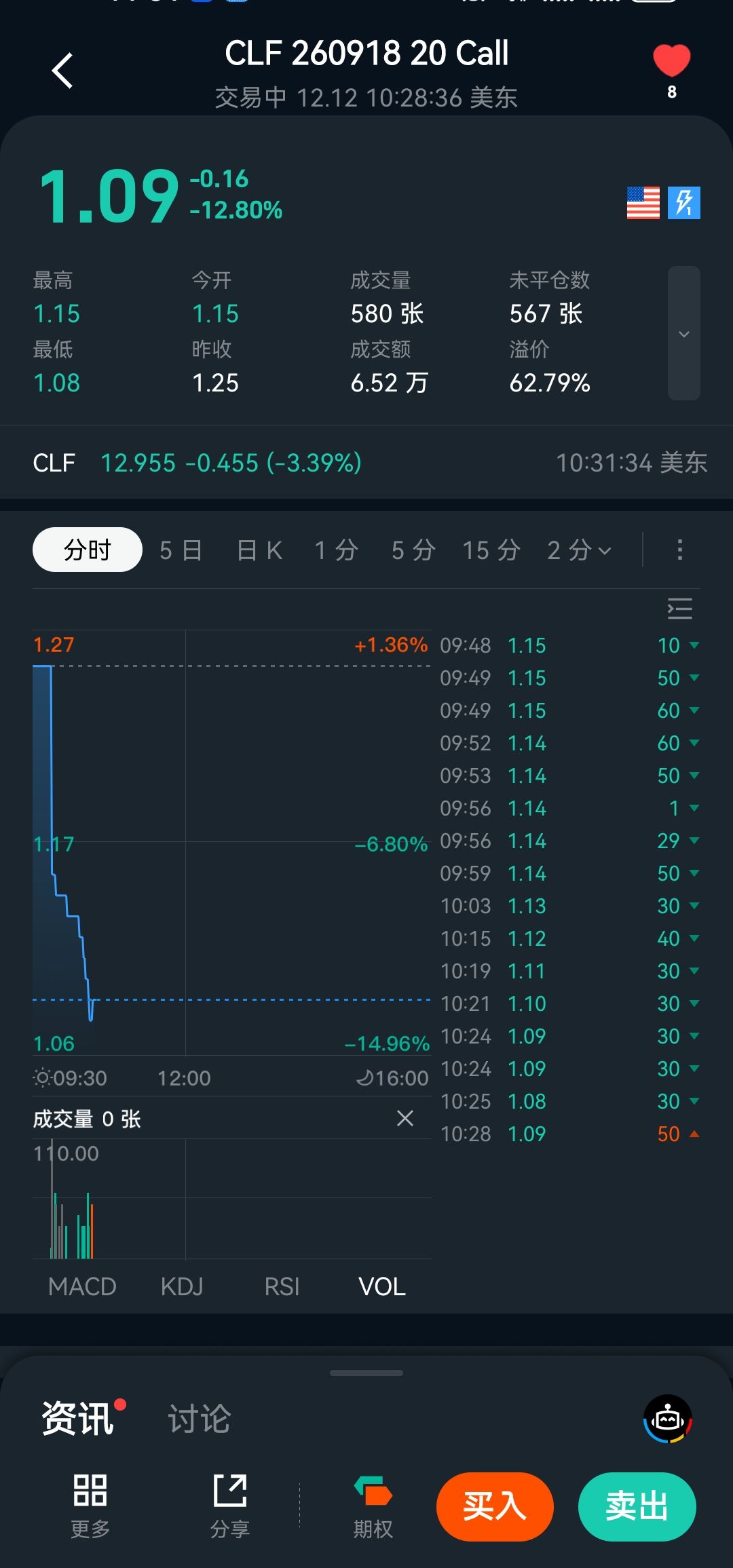733x1568 pixels.
Task: Switch indicator to KDJ
Action: [x=182, y=1286]
